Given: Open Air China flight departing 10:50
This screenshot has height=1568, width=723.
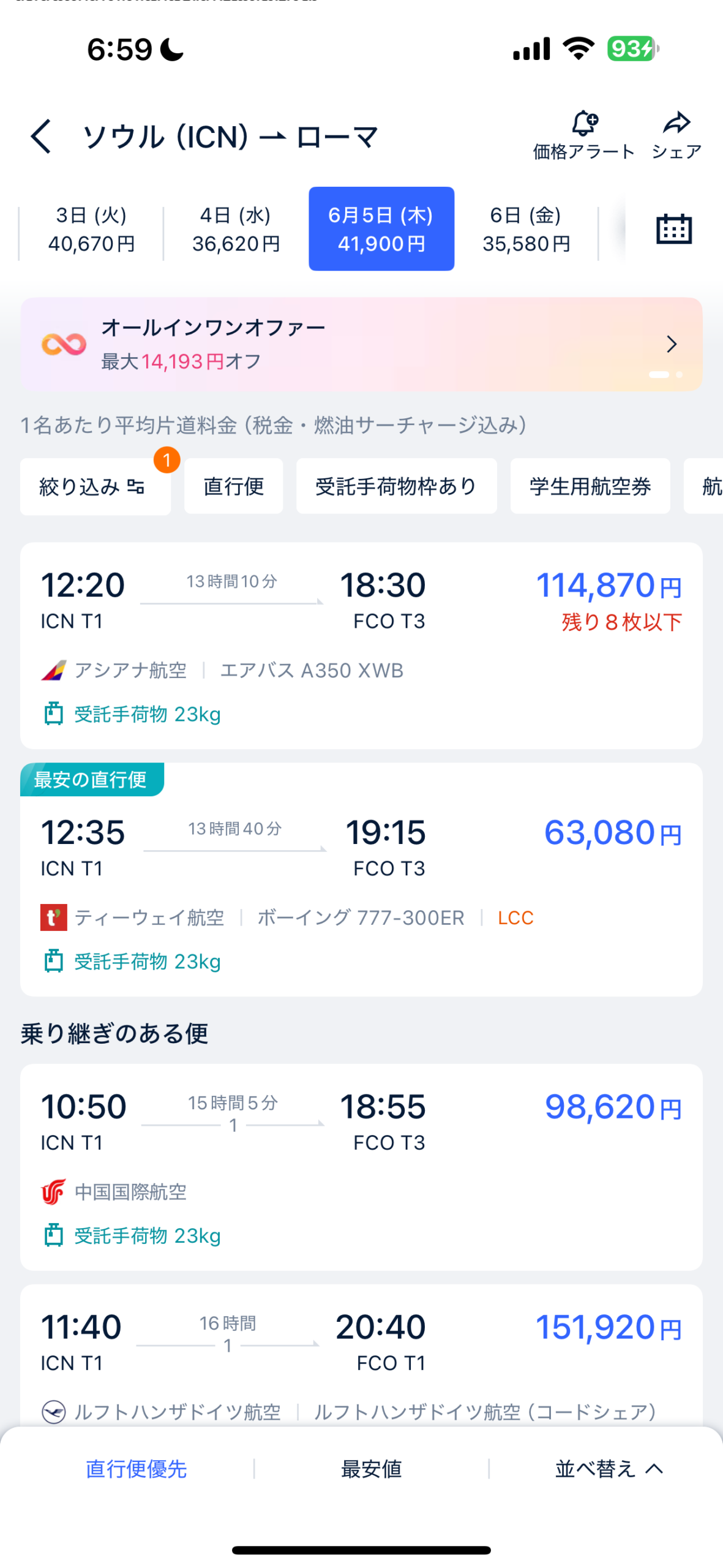Looking at the screenshot, I should 361,1166.
